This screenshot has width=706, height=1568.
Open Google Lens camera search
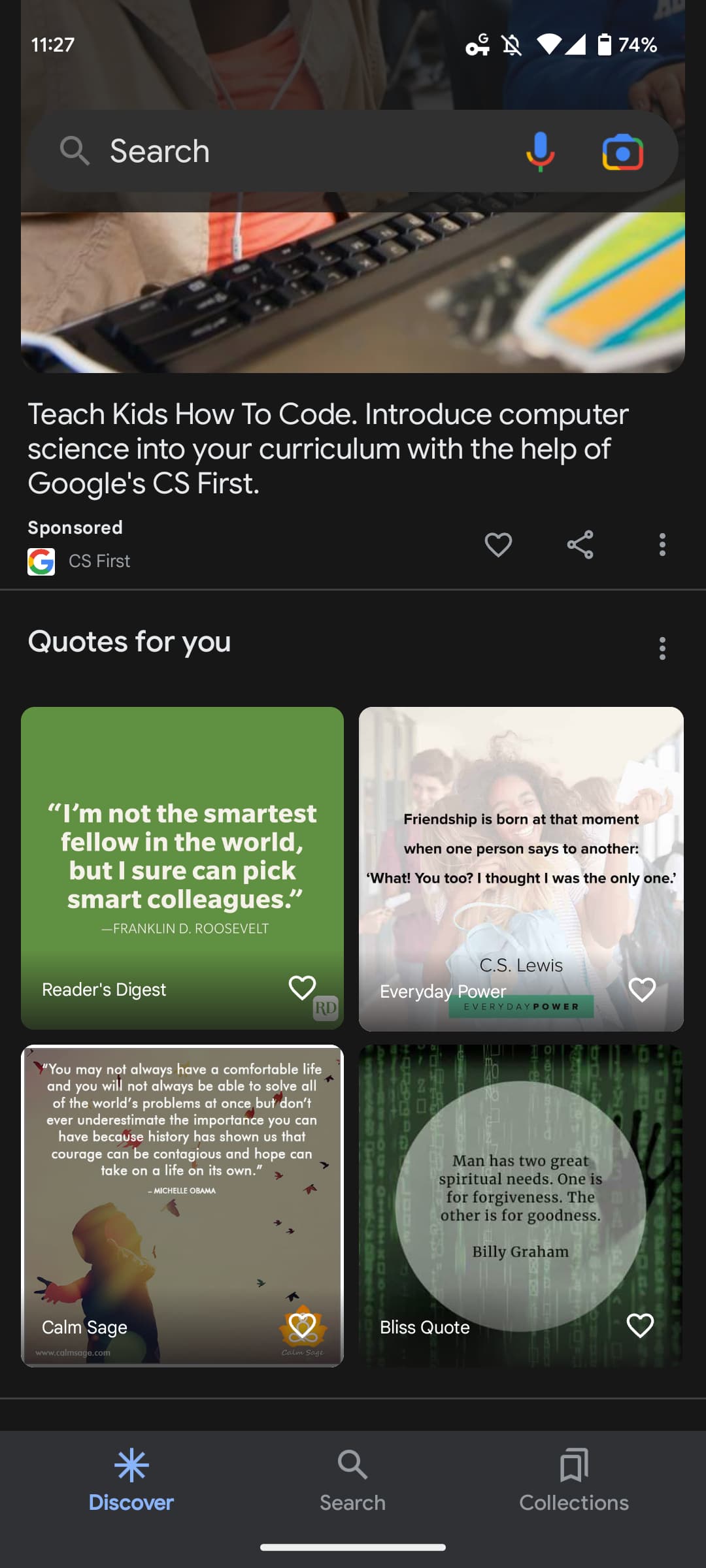(x=622, y=152)
